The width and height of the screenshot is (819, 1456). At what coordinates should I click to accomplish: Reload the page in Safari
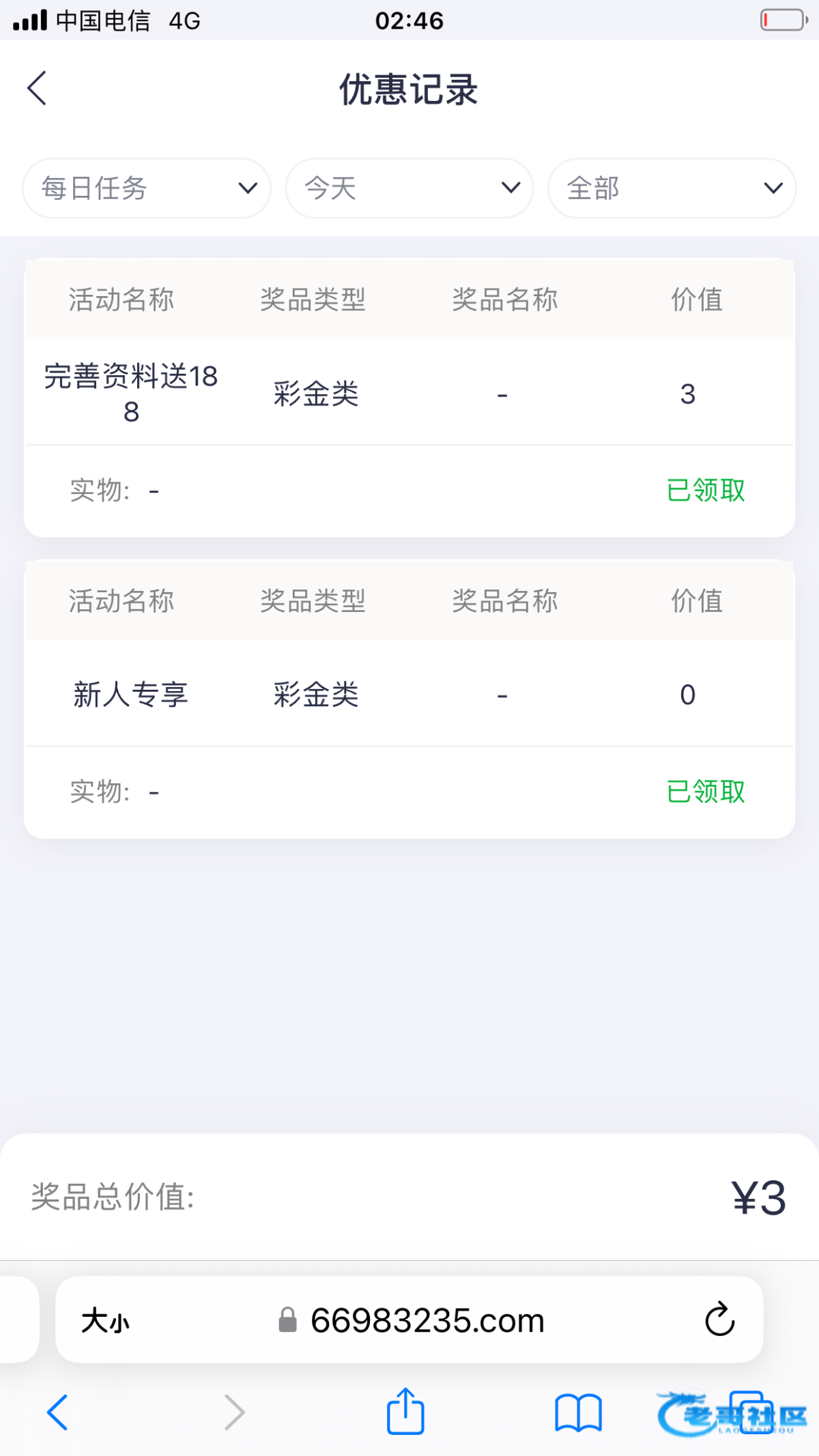click(x=719, y=1320)
